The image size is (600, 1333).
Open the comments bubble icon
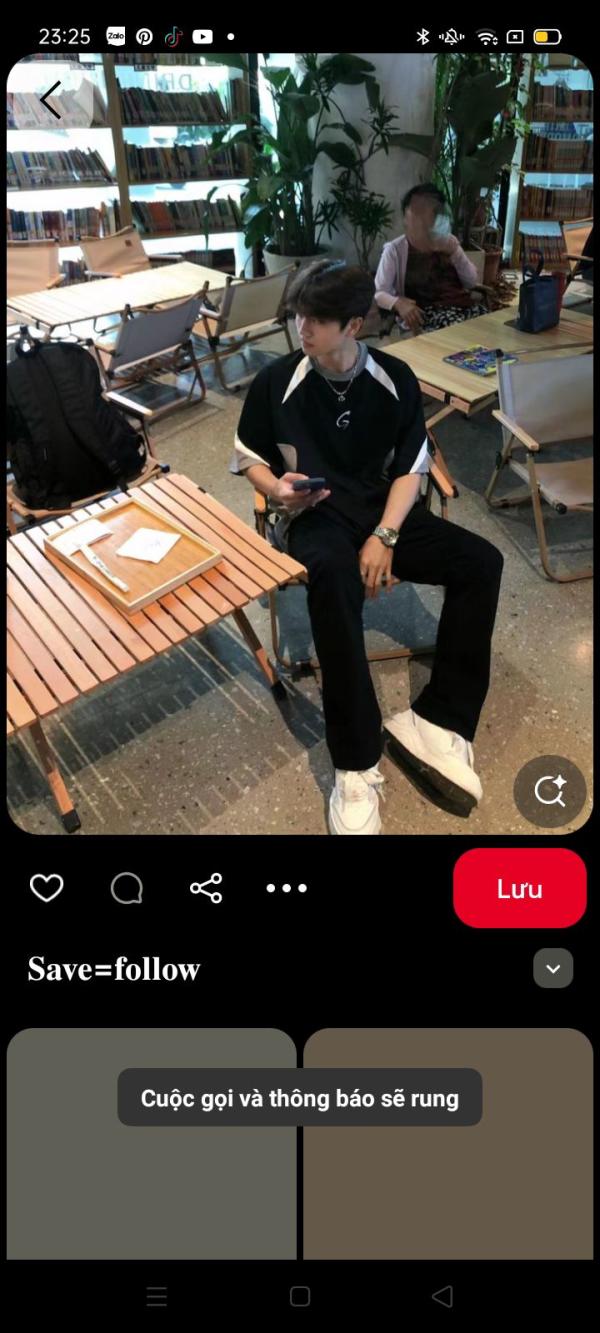(x=126, y=888)
